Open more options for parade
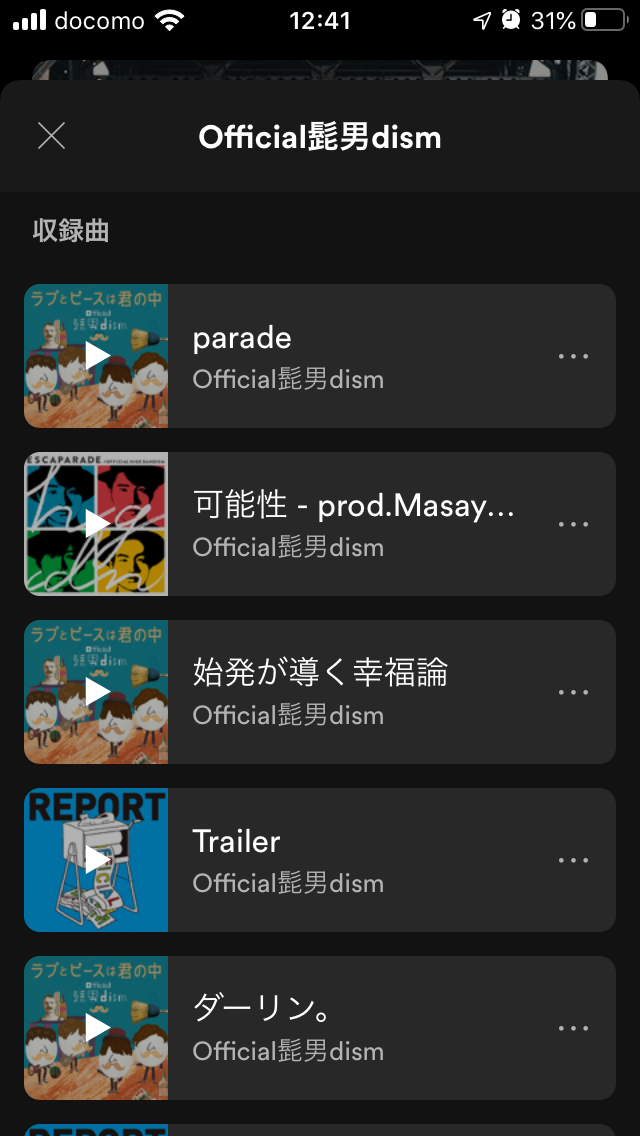This screenshot has width=640, height=1136. click(573, 356)
